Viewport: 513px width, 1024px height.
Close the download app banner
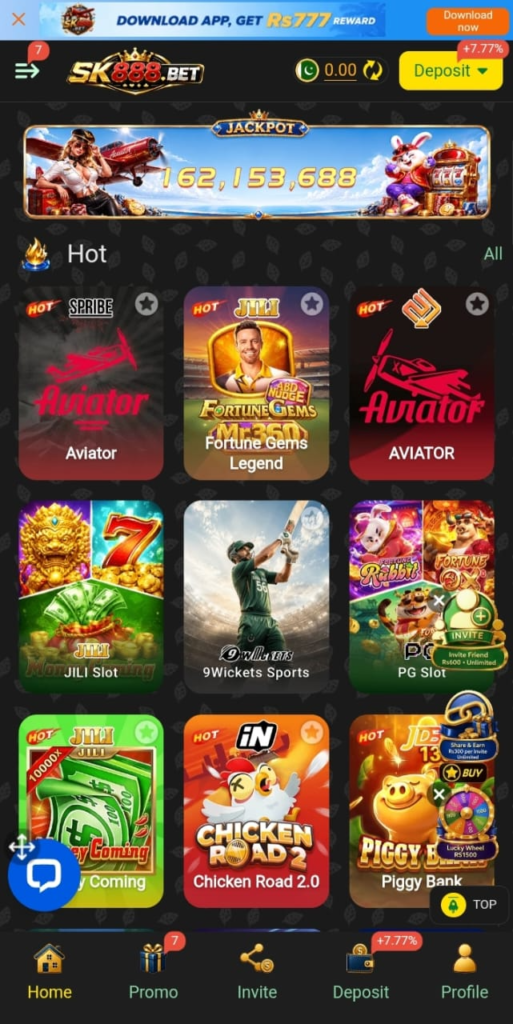pyautogui.click(x=18, y=19)
